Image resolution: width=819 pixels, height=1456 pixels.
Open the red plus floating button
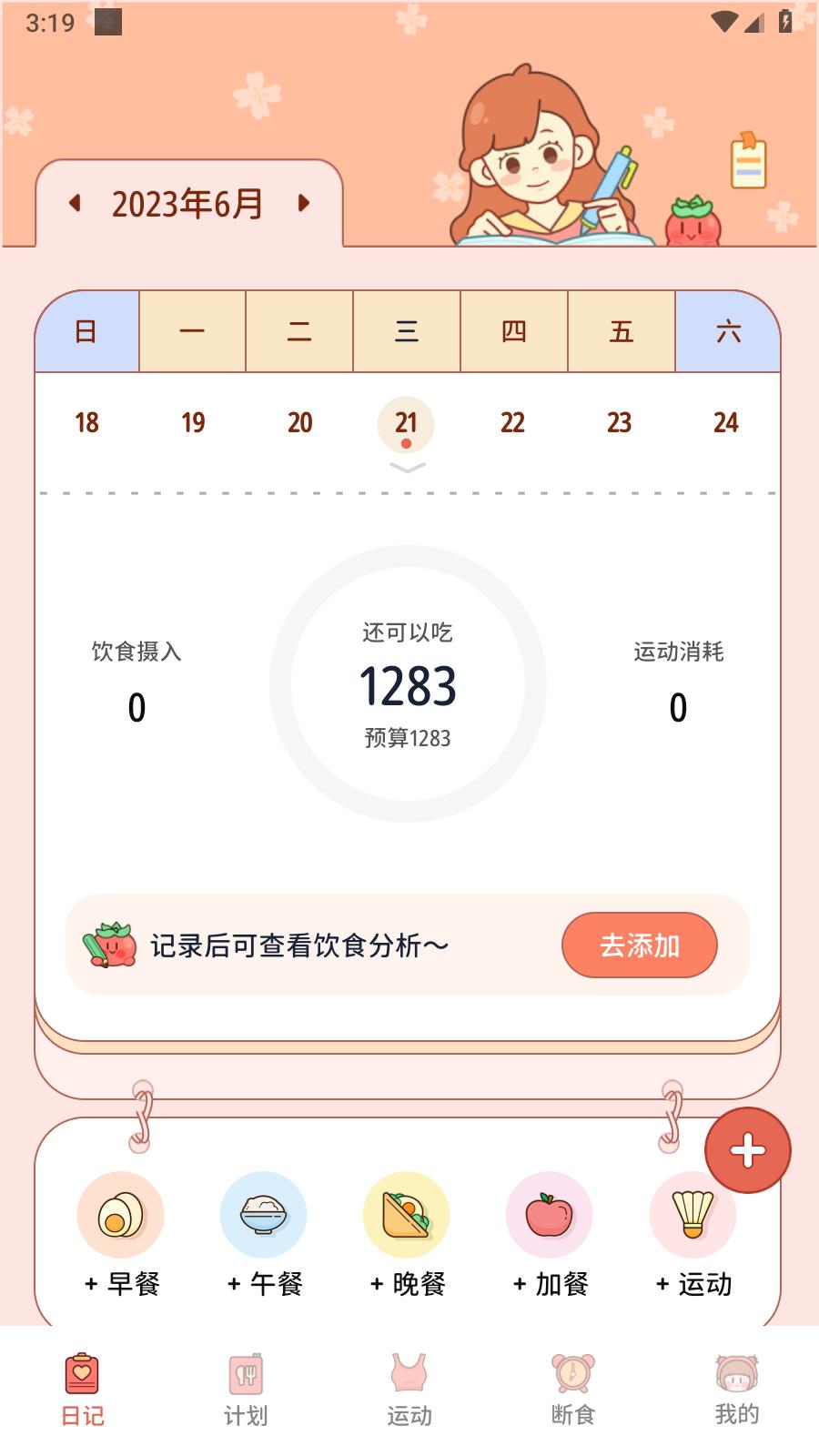[x=747, y=1150]
